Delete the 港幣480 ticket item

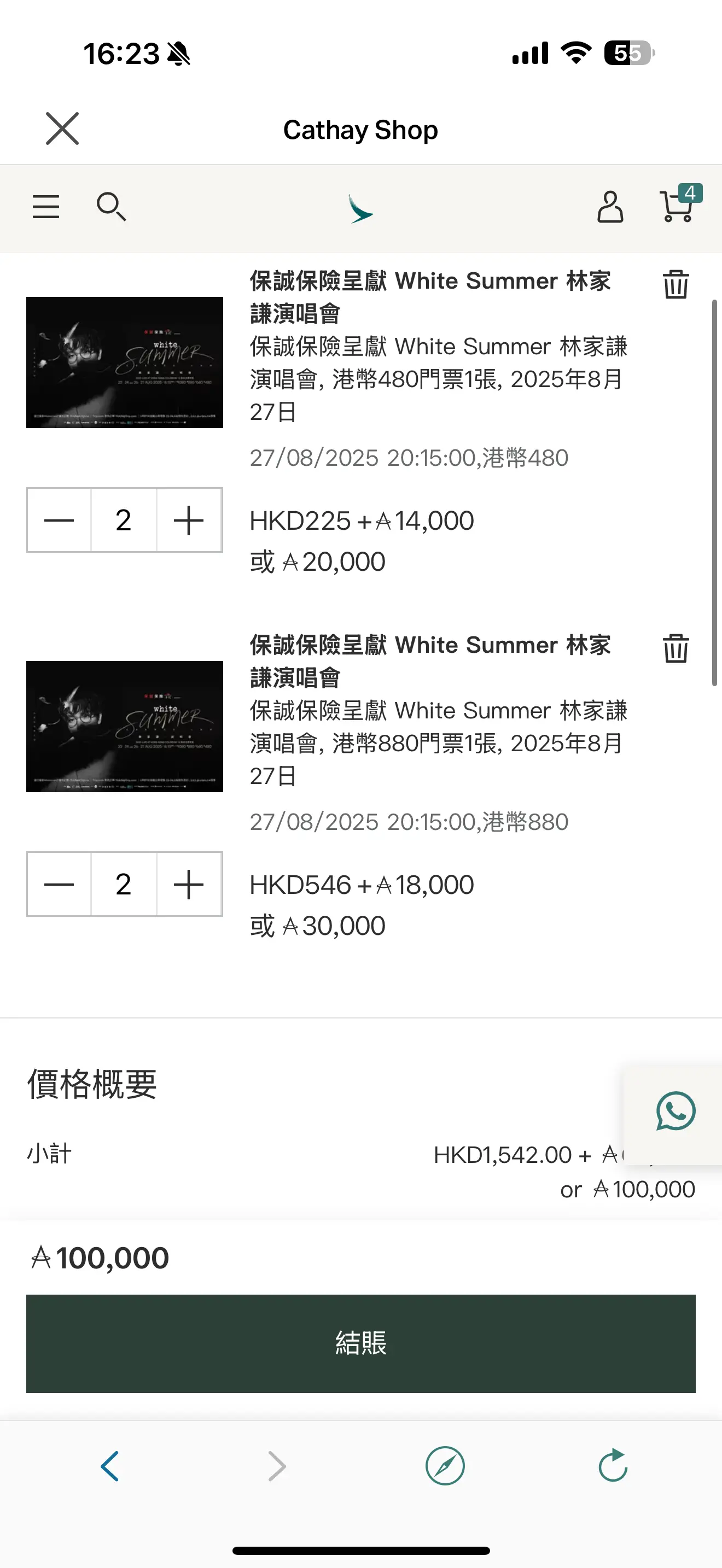pyautogui.click(x=676, y=284)
